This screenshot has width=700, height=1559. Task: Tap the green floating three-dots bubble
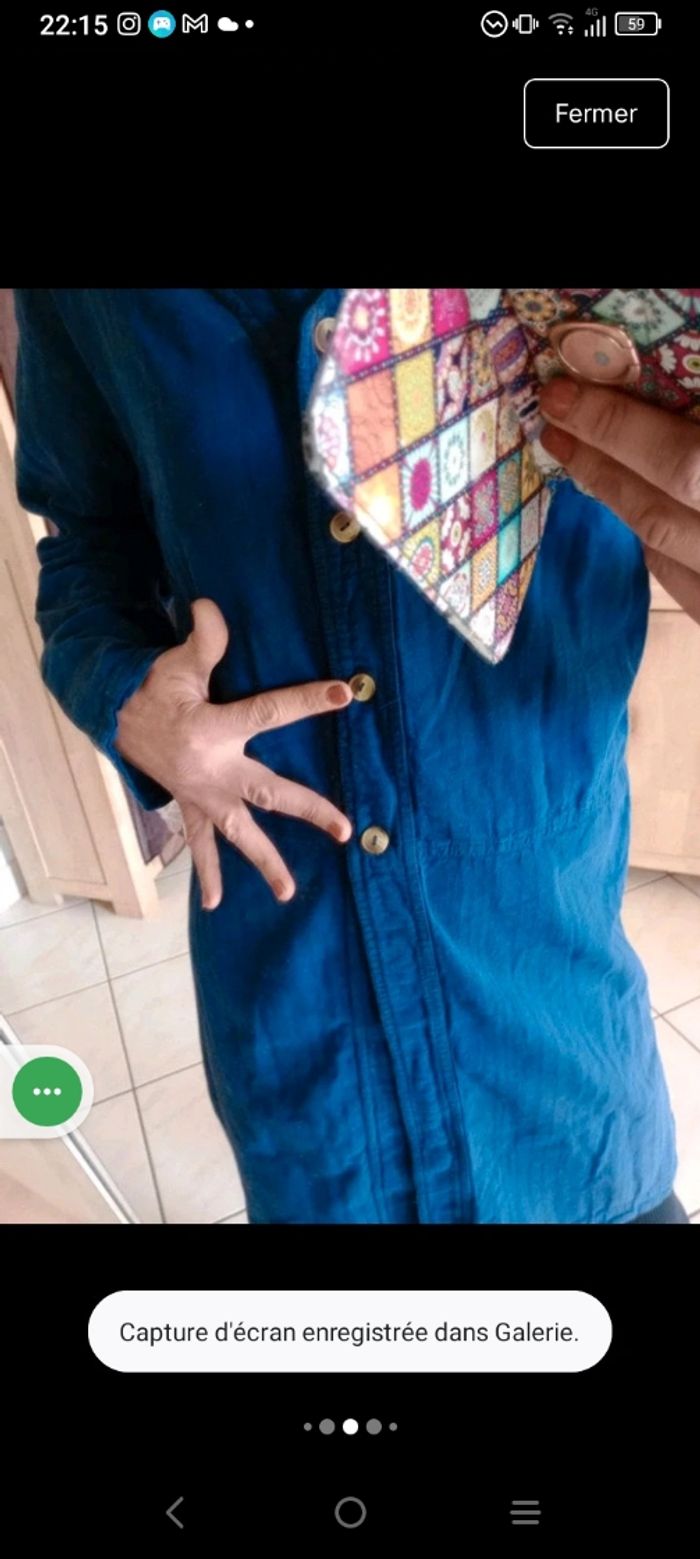47,1091
